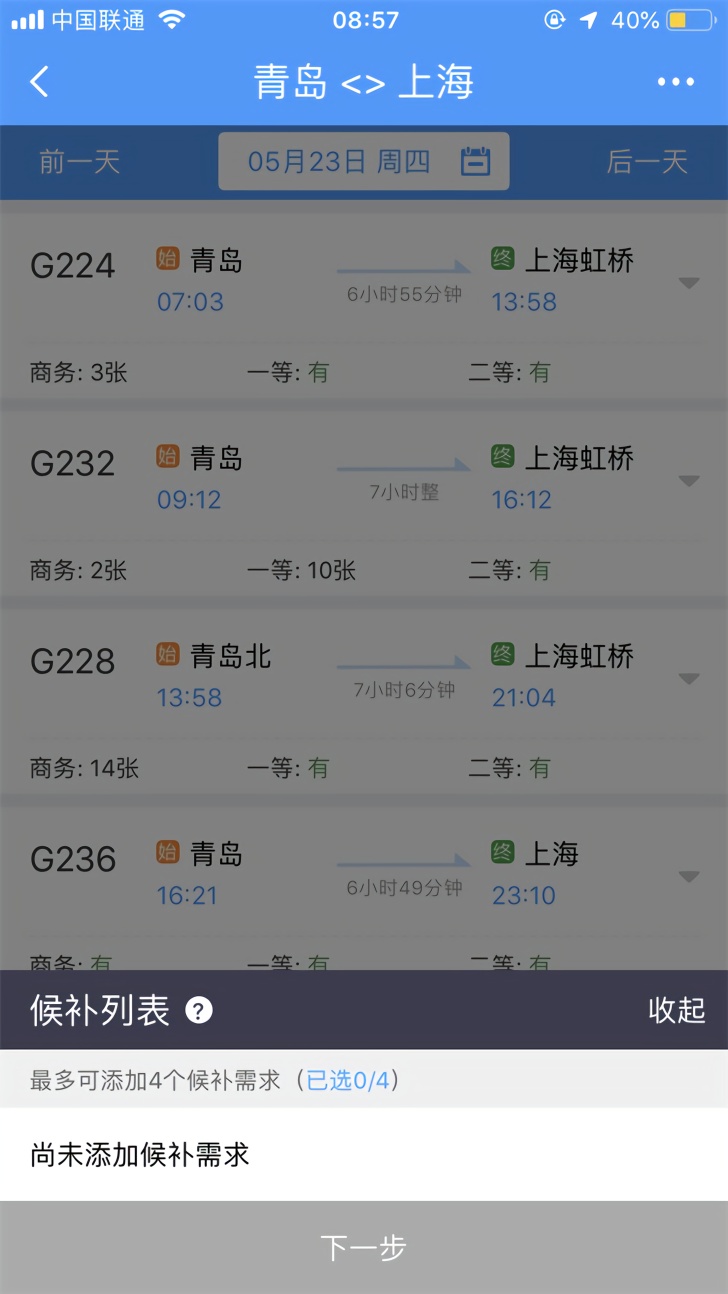Tap the orientation lock icon in the status bar
Viewport: 728px width, 1294px height.
click(555, 18)
